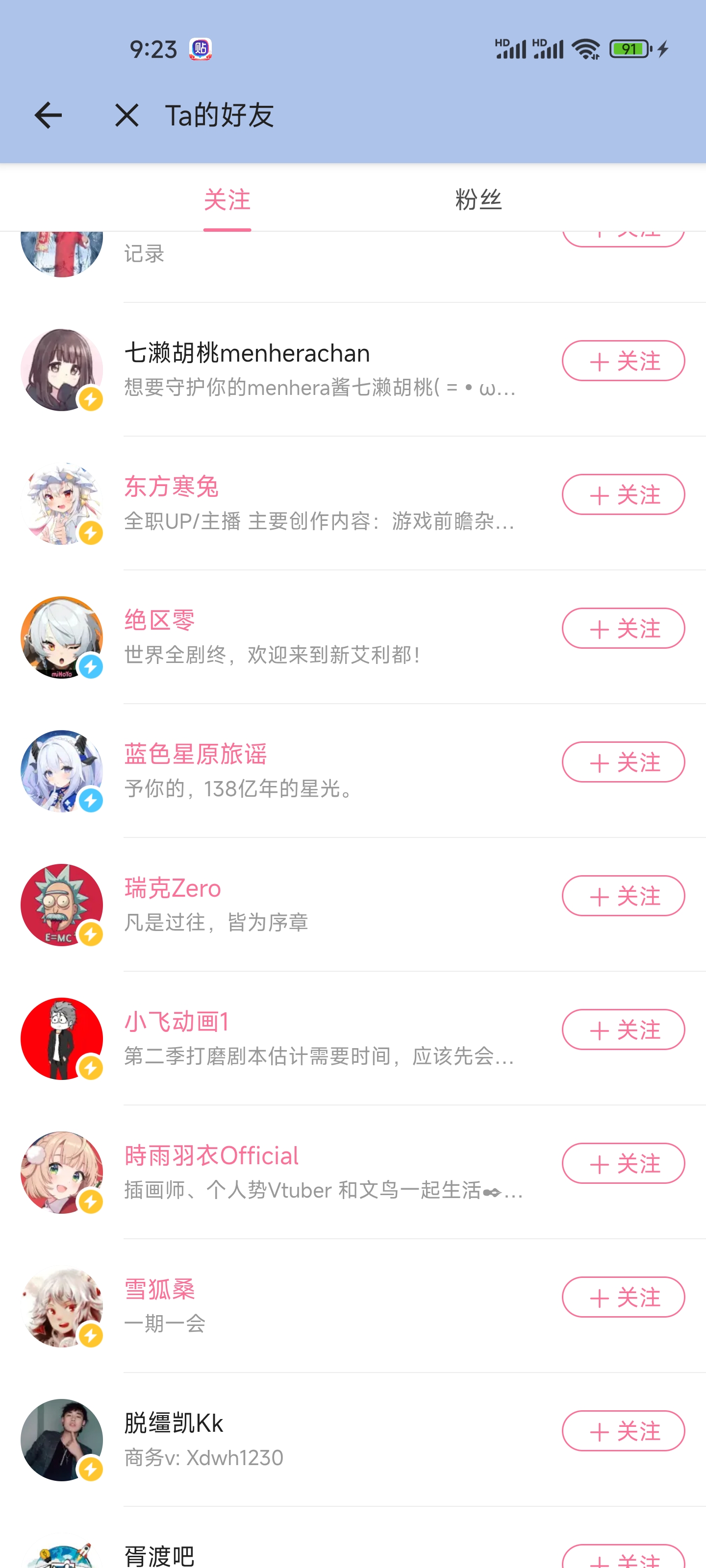The height and width of the screenshot is (1568, 706).
Task: Tap 关注 beside 小飞动画1
Action: pos(623,1030)
